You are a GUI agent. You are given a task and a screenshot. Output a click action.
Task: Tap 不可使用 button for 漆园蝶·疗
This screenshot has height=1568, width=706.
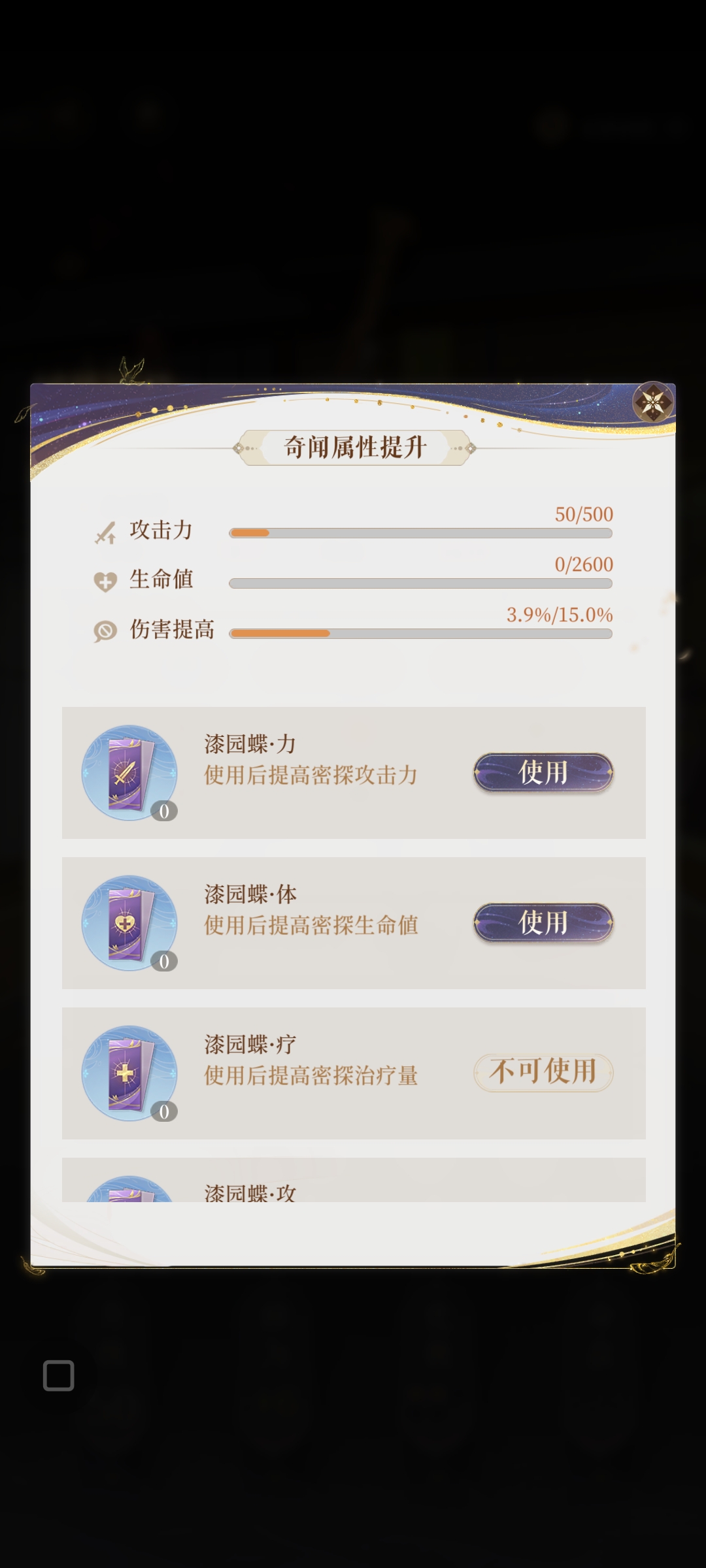pyautogui.click(x=543, y=1072)
